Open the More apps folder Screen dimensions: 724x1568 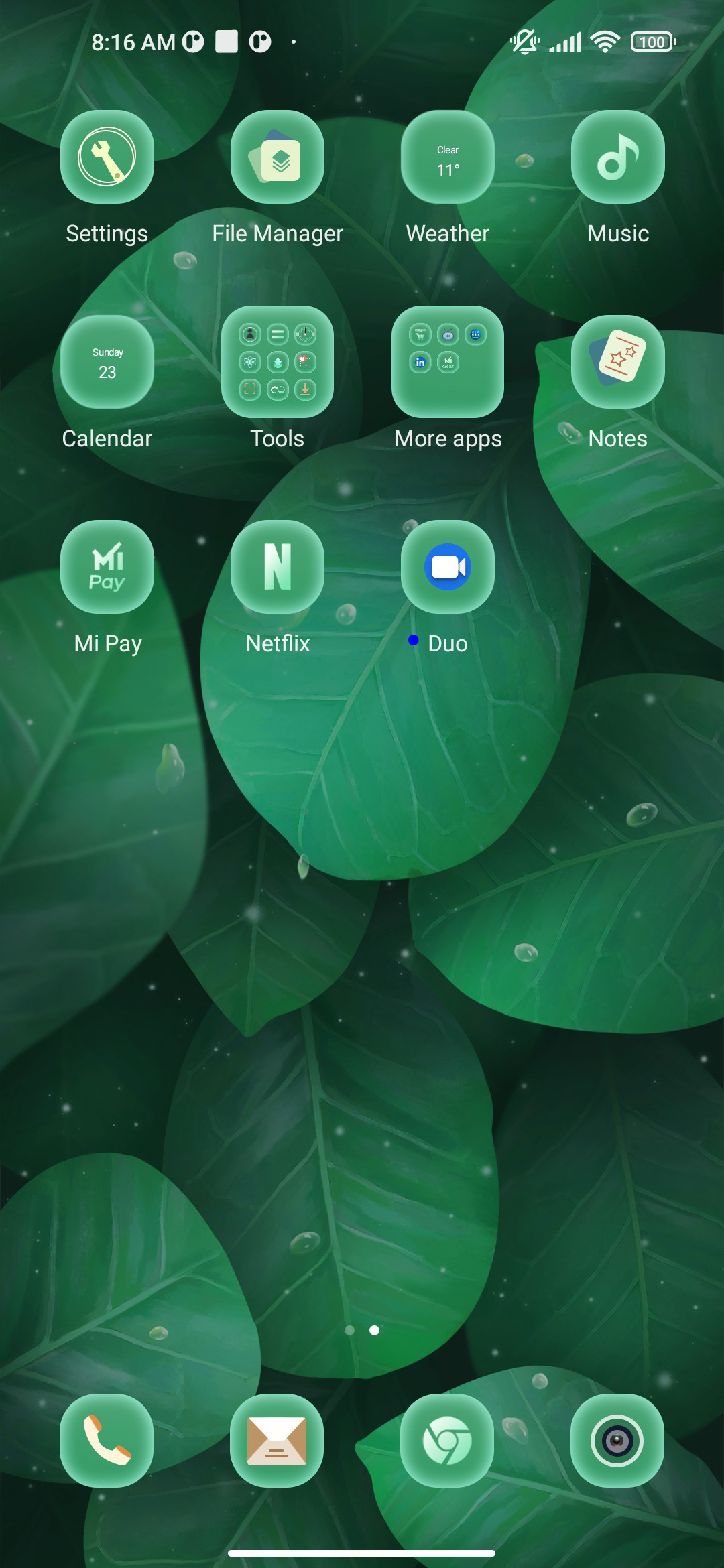(x=448, y=362)
